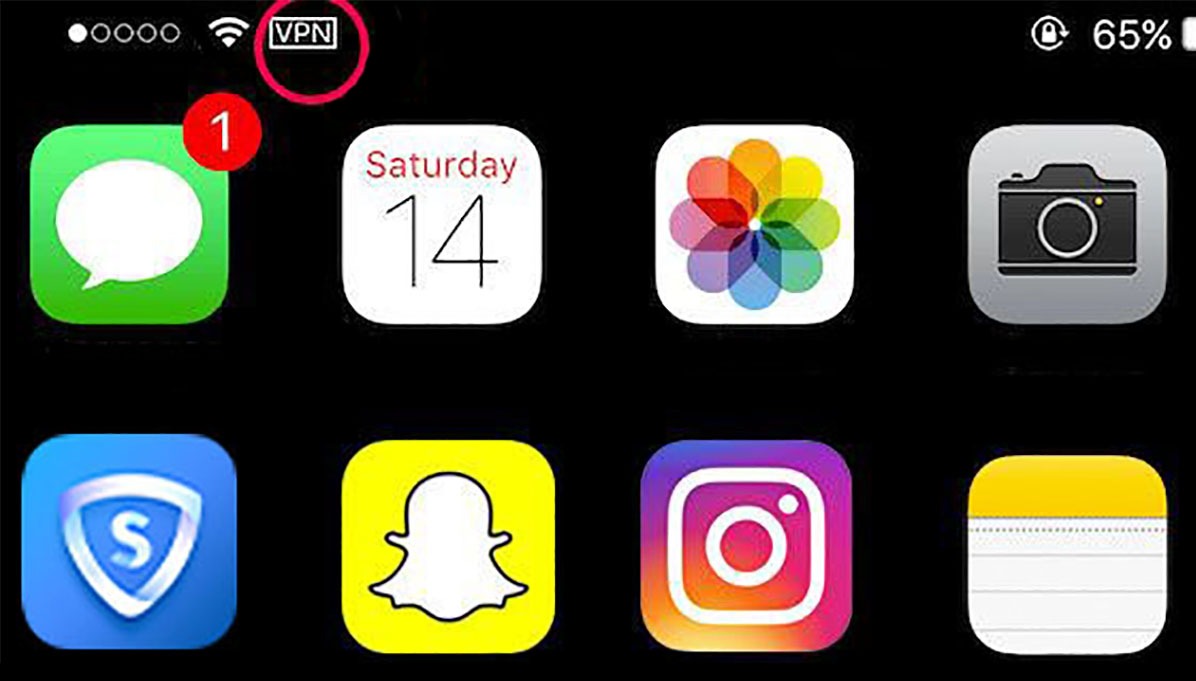Launch the Photos app
1196x681 pixels.
click(754, 224)
